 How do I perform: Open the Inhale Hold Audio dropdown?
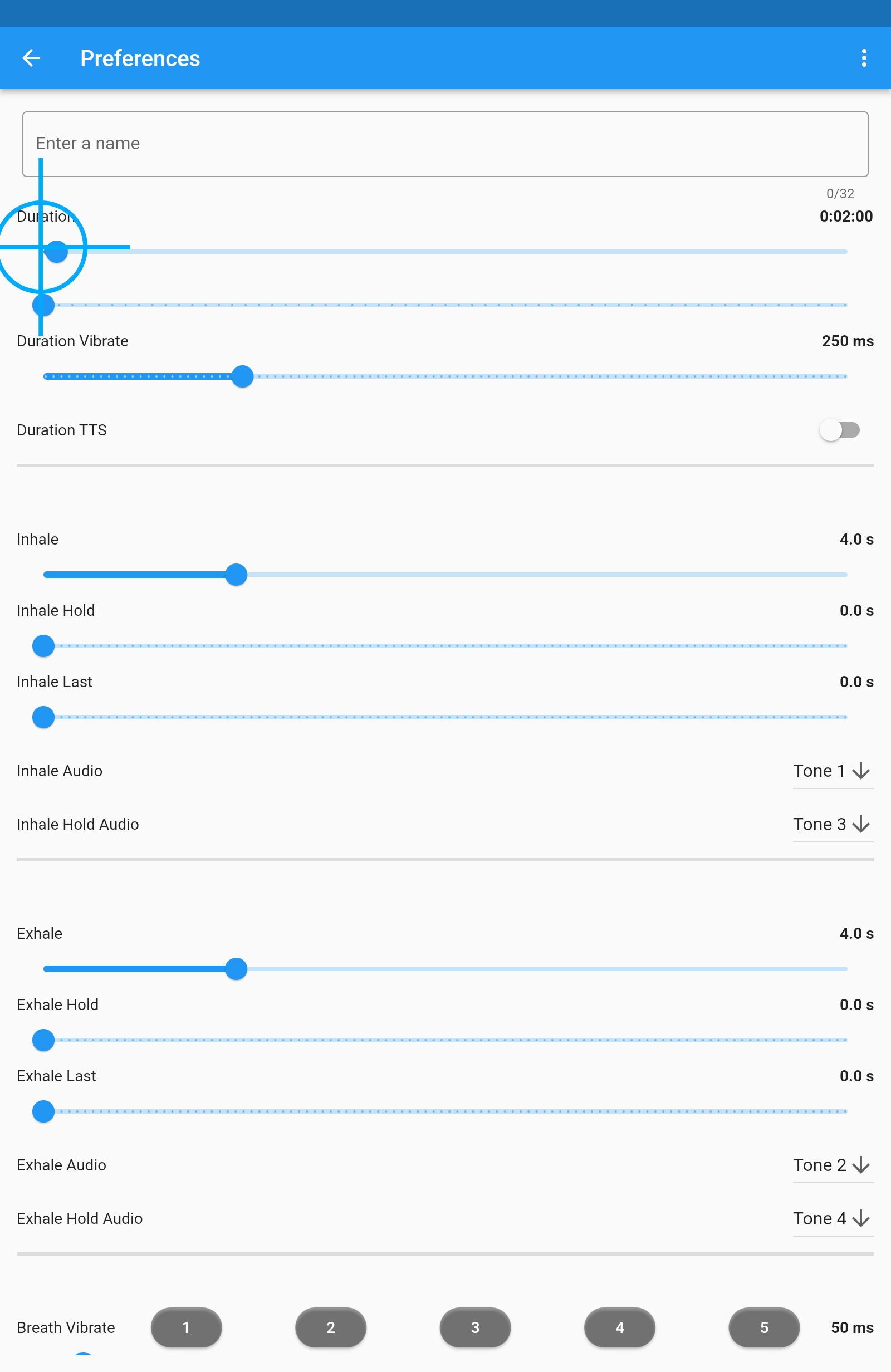coord(833,824)
